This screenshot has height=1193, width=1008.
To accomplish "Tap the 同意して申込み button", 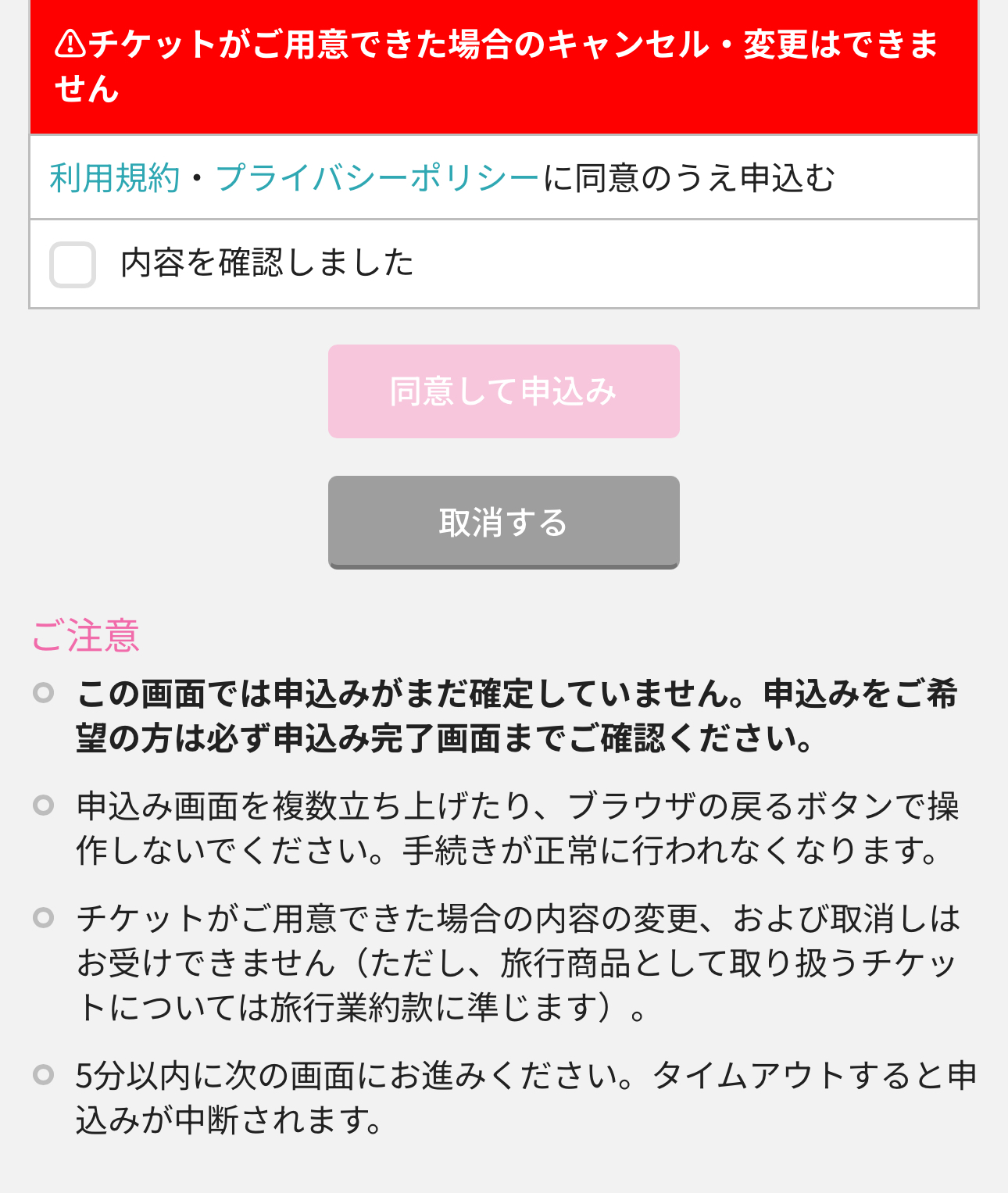I will 503,391.
